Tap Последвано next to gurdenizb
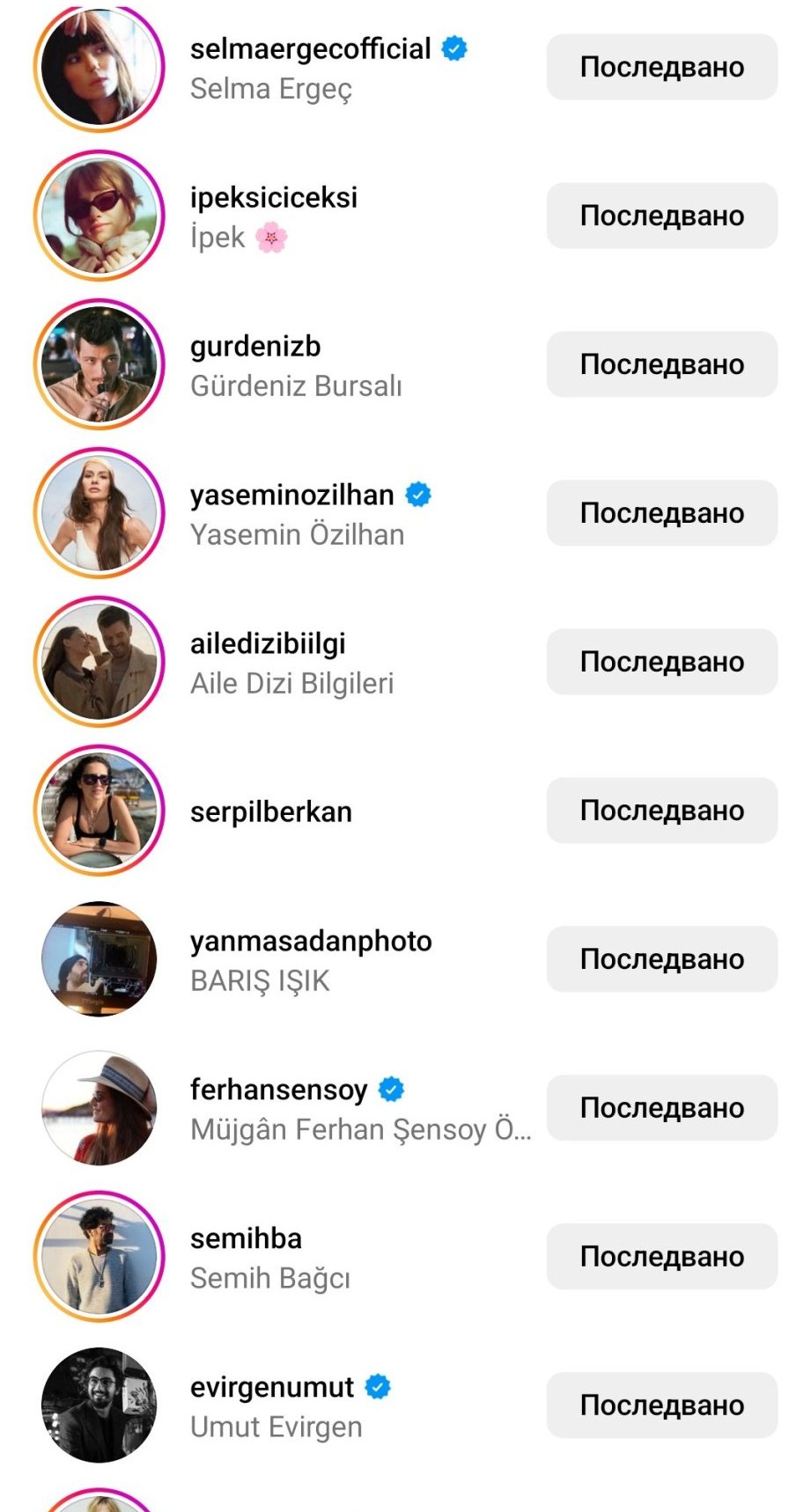The height and width of the screenshot is (1512, 811). pos(661,364)
